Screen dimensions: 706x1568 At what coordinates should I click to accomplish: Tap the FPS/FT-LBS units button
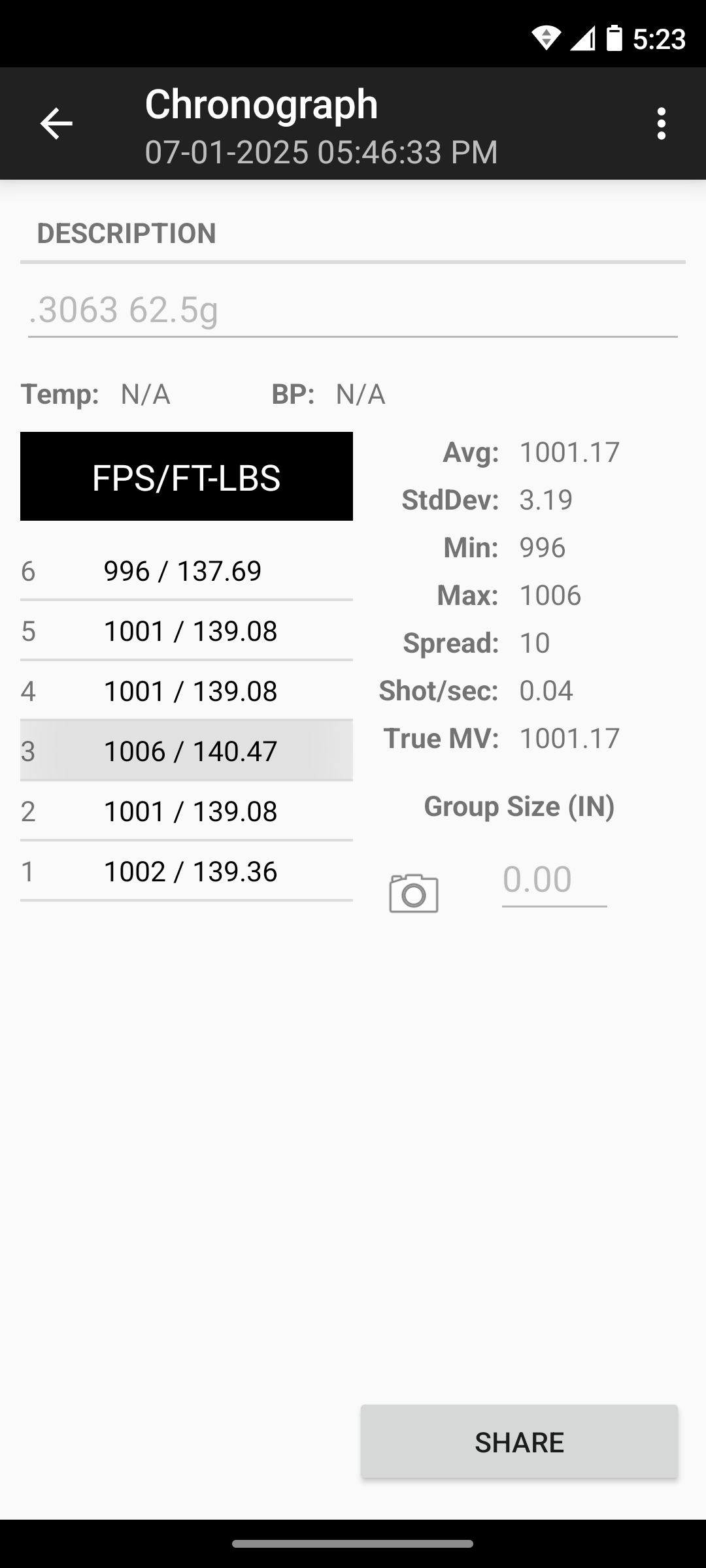186,476
